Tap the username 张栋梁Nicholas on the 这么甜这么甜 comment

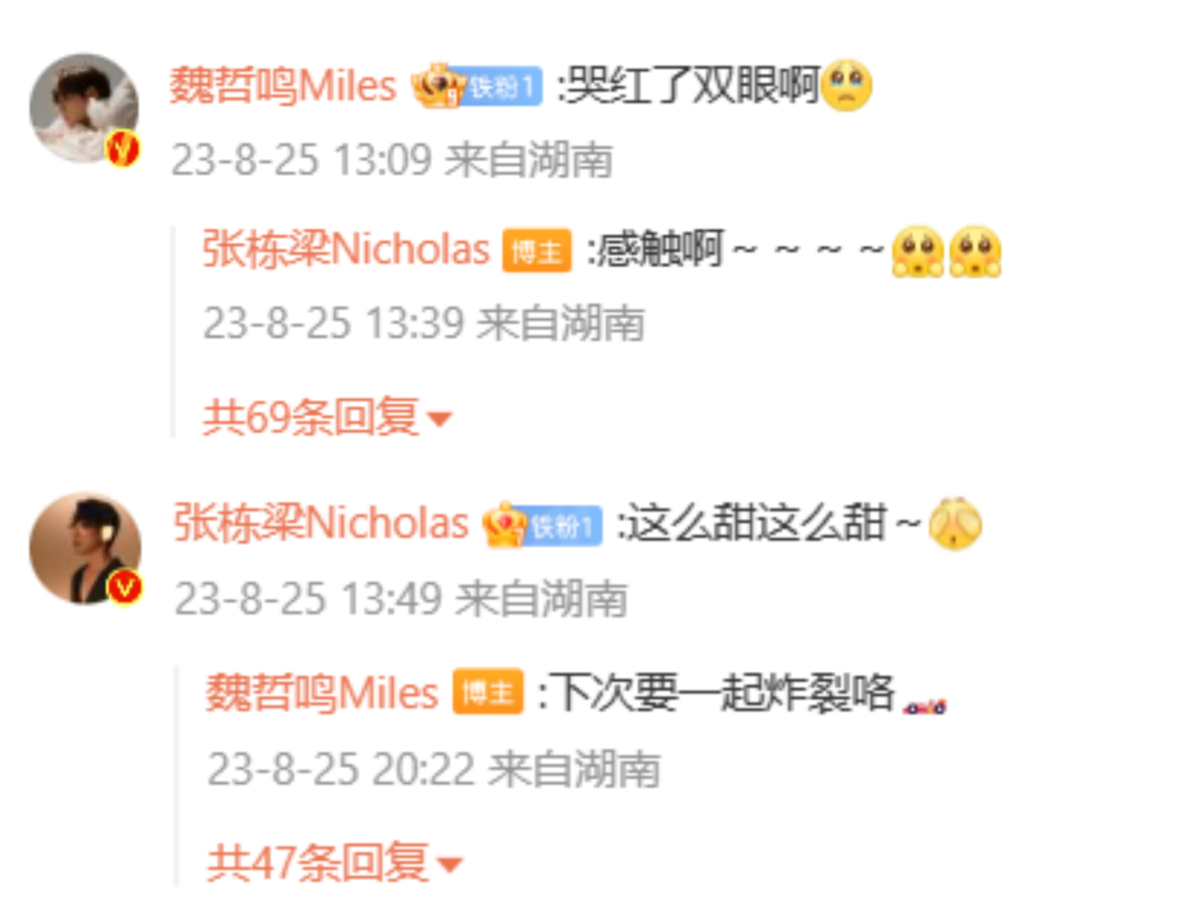coord(320,523)
